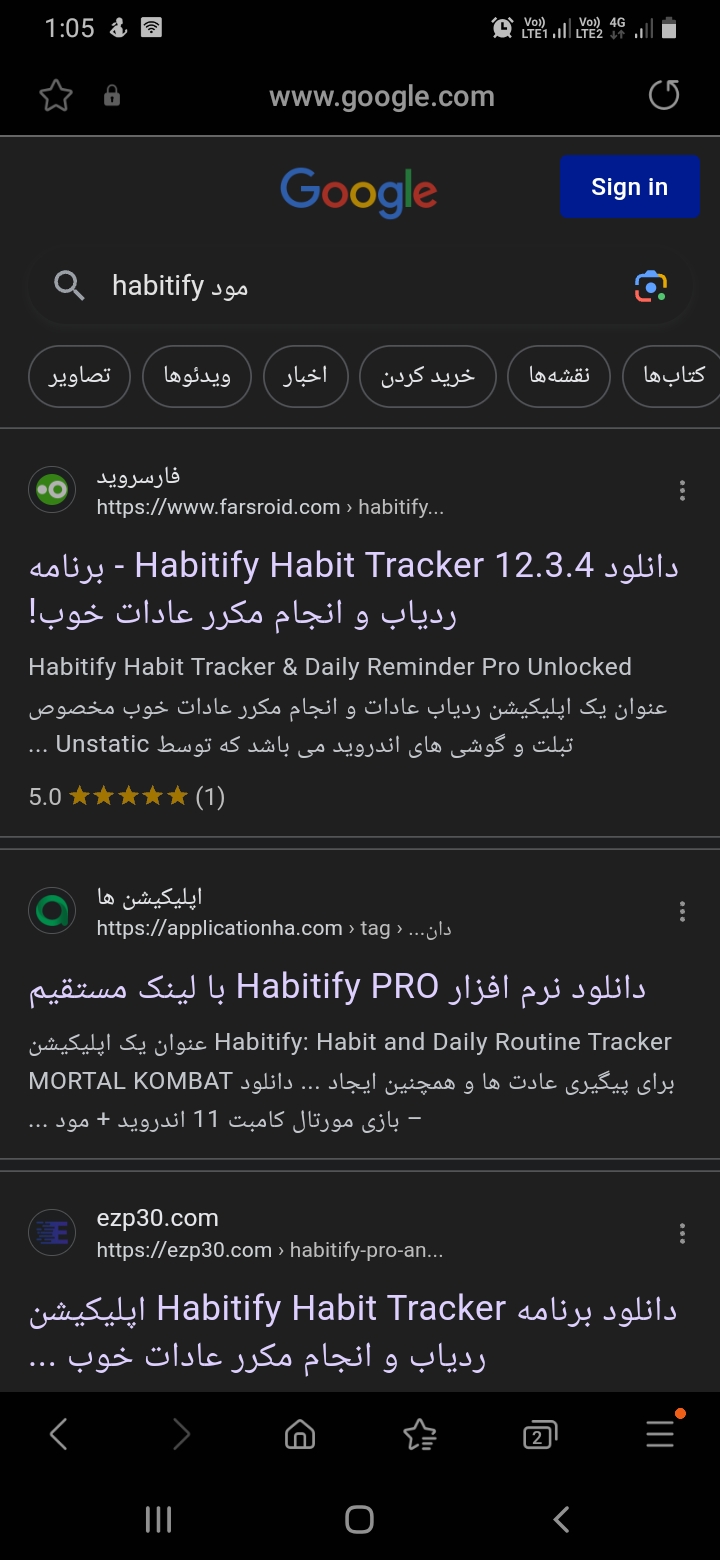Select the تصاویر filter chip
Screen dimensions: 720x1560
coord(79,376)
